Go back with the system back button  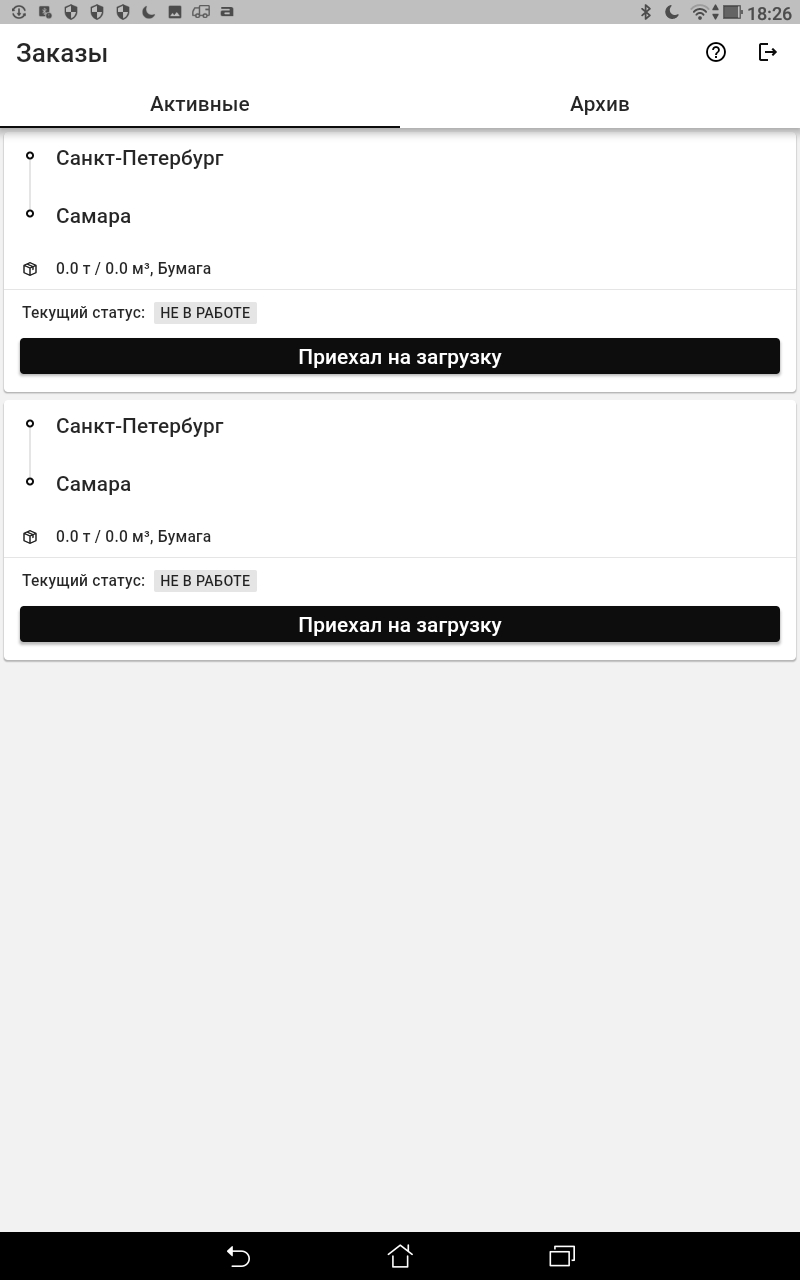238,1255
